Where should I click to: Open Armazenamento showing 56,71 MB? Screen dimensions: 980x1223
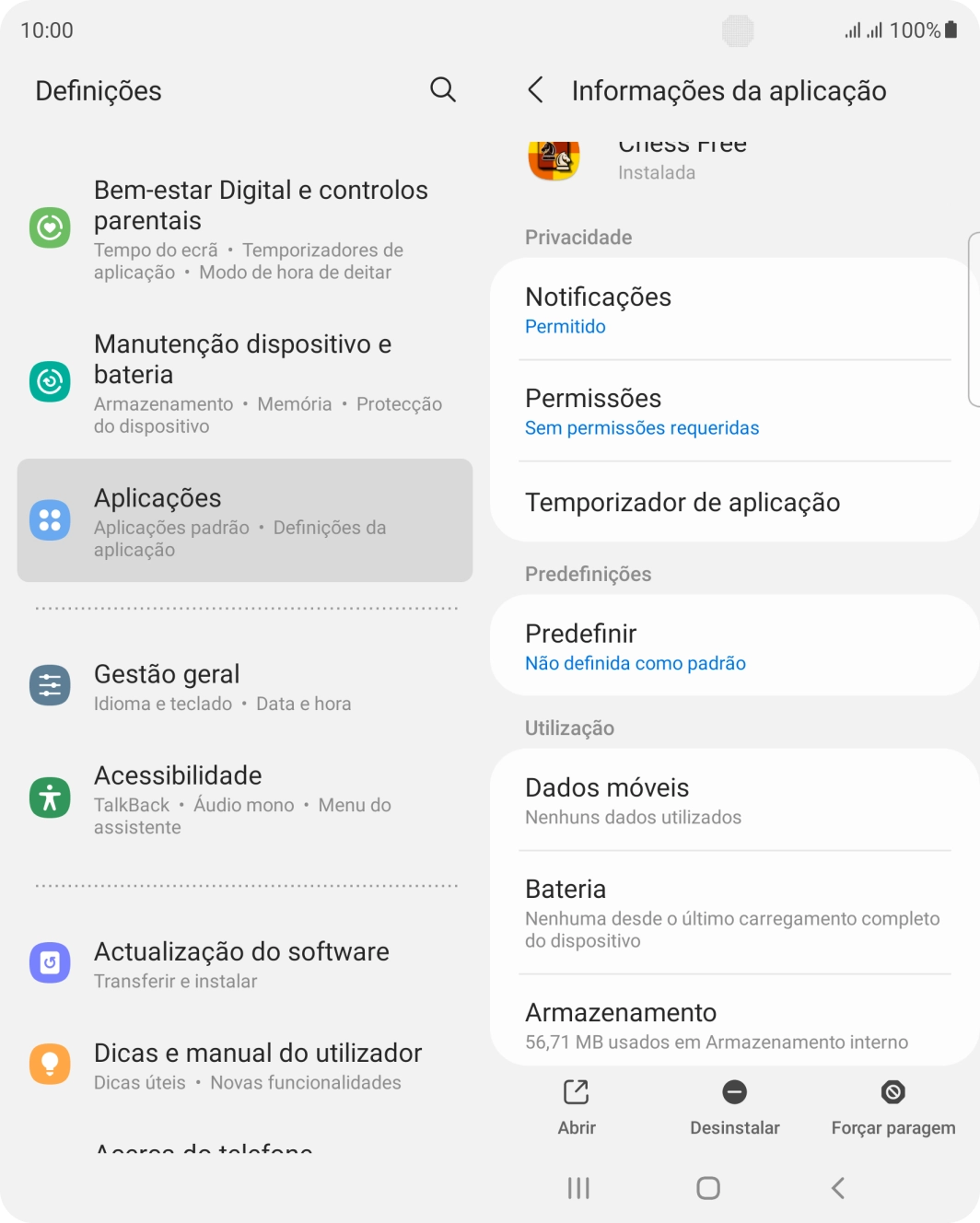click(x=734, y=1024)
